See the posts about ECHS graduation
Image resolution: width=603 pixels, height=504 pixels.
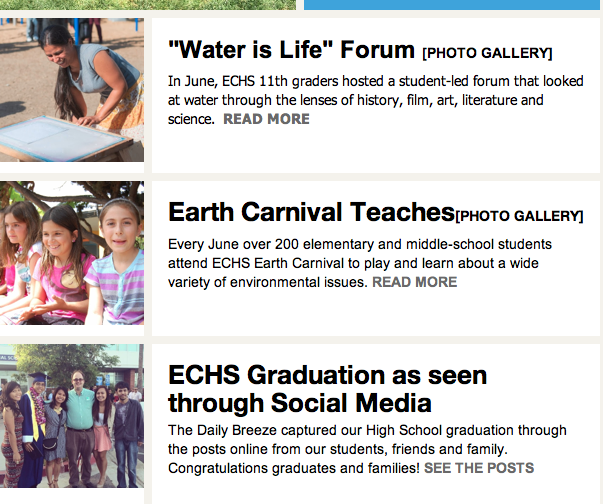[479, 468]
